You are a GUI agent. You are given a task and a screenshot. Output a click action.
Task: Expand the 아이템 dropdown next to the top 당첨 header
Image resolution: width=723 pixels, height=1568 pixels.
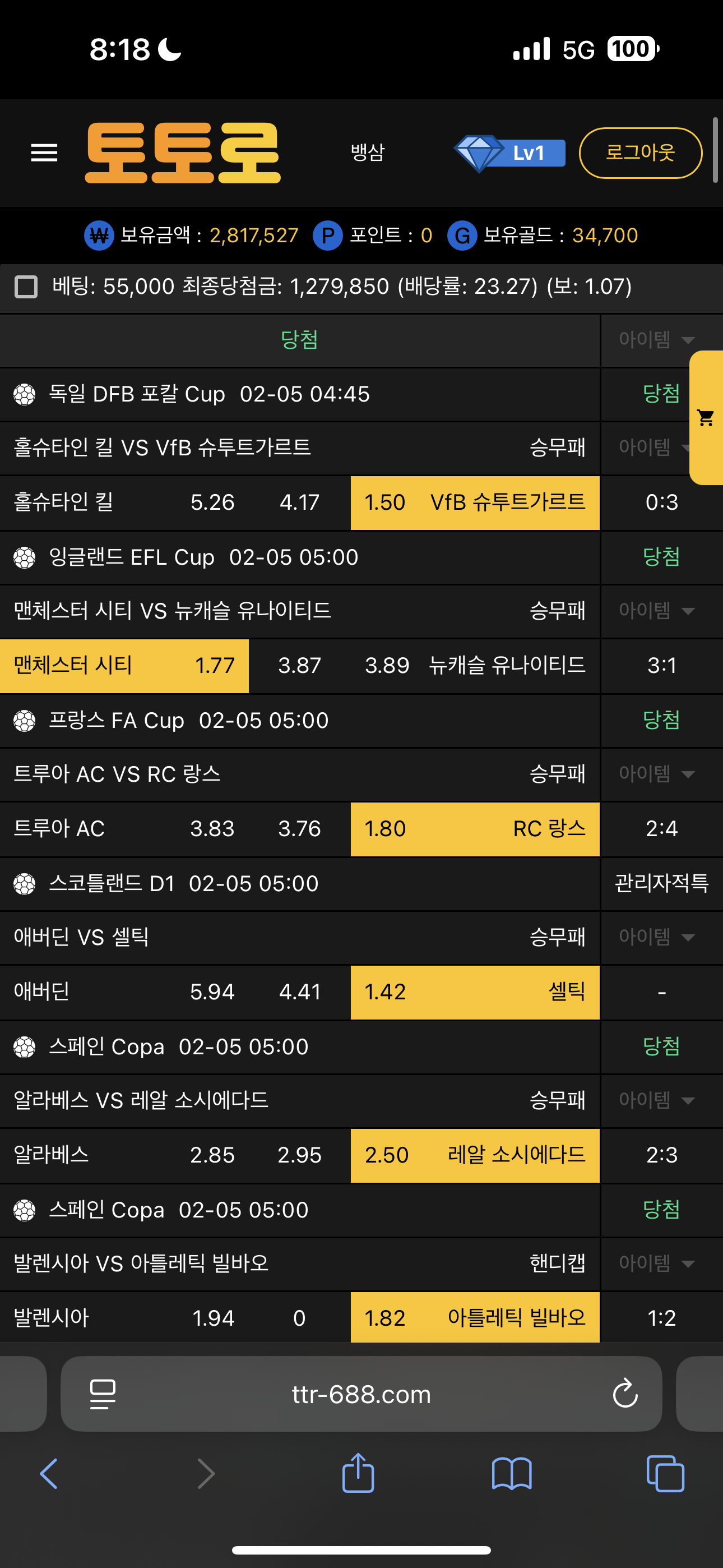click(656, 340)
